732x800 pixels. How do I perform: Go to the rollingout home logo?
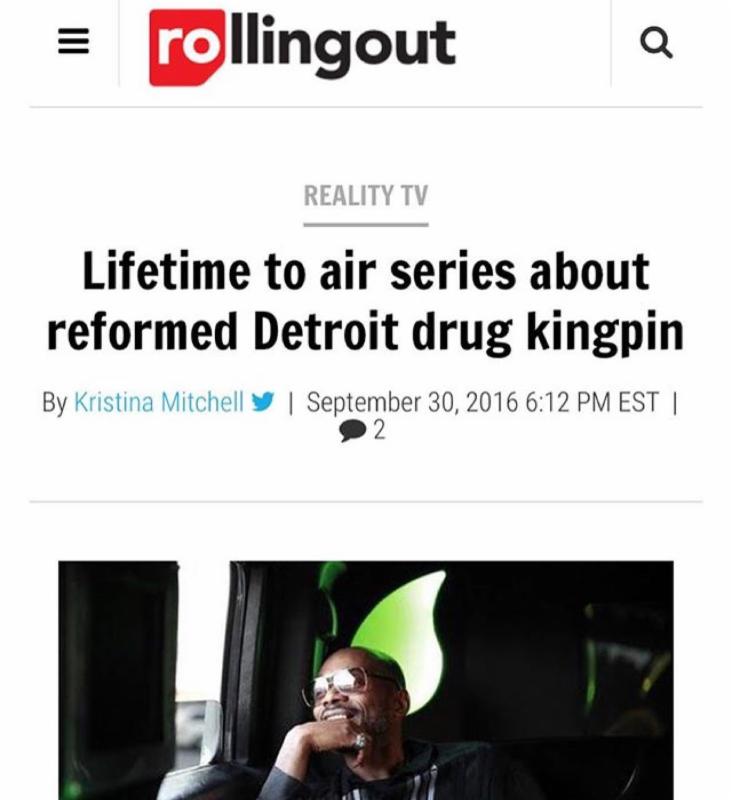302,45
